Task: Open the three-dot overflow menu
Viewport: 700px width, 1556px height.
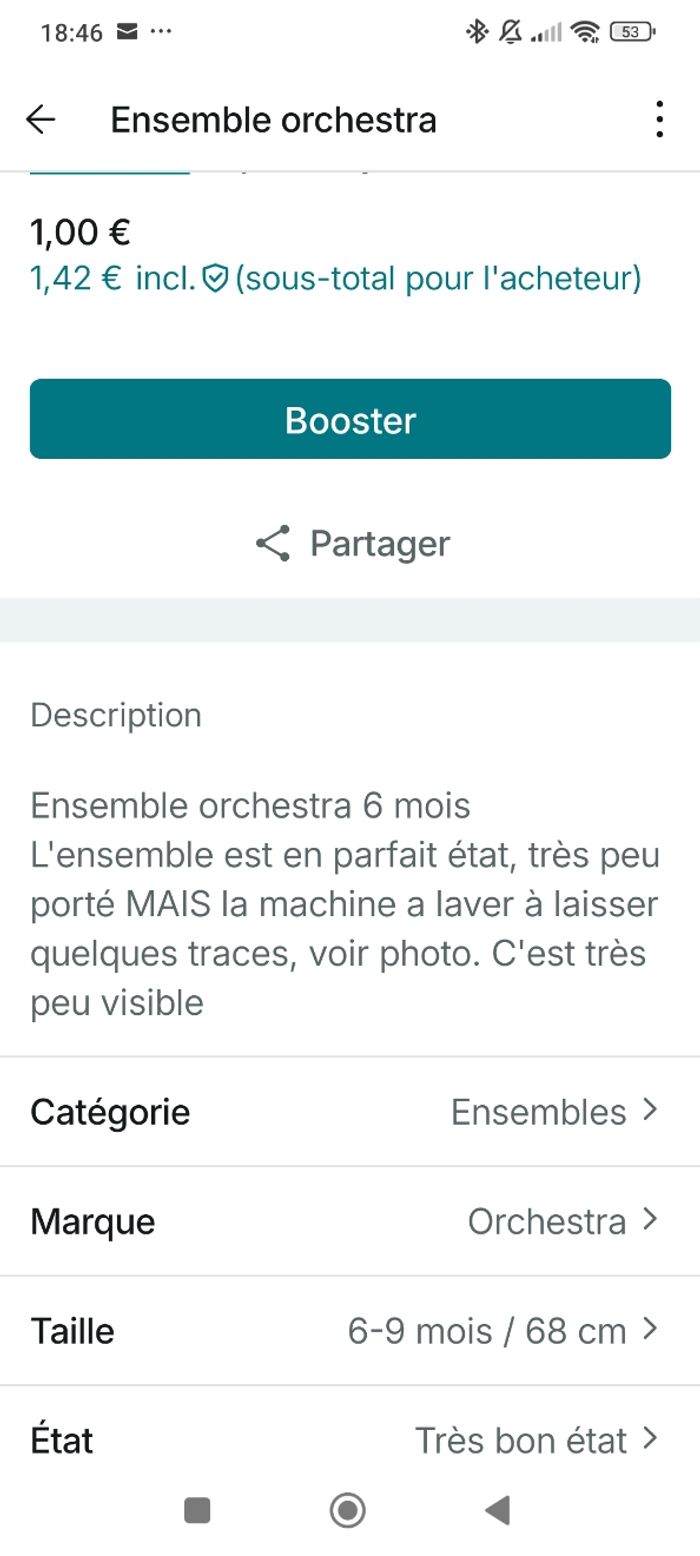Action: (658, 120)
